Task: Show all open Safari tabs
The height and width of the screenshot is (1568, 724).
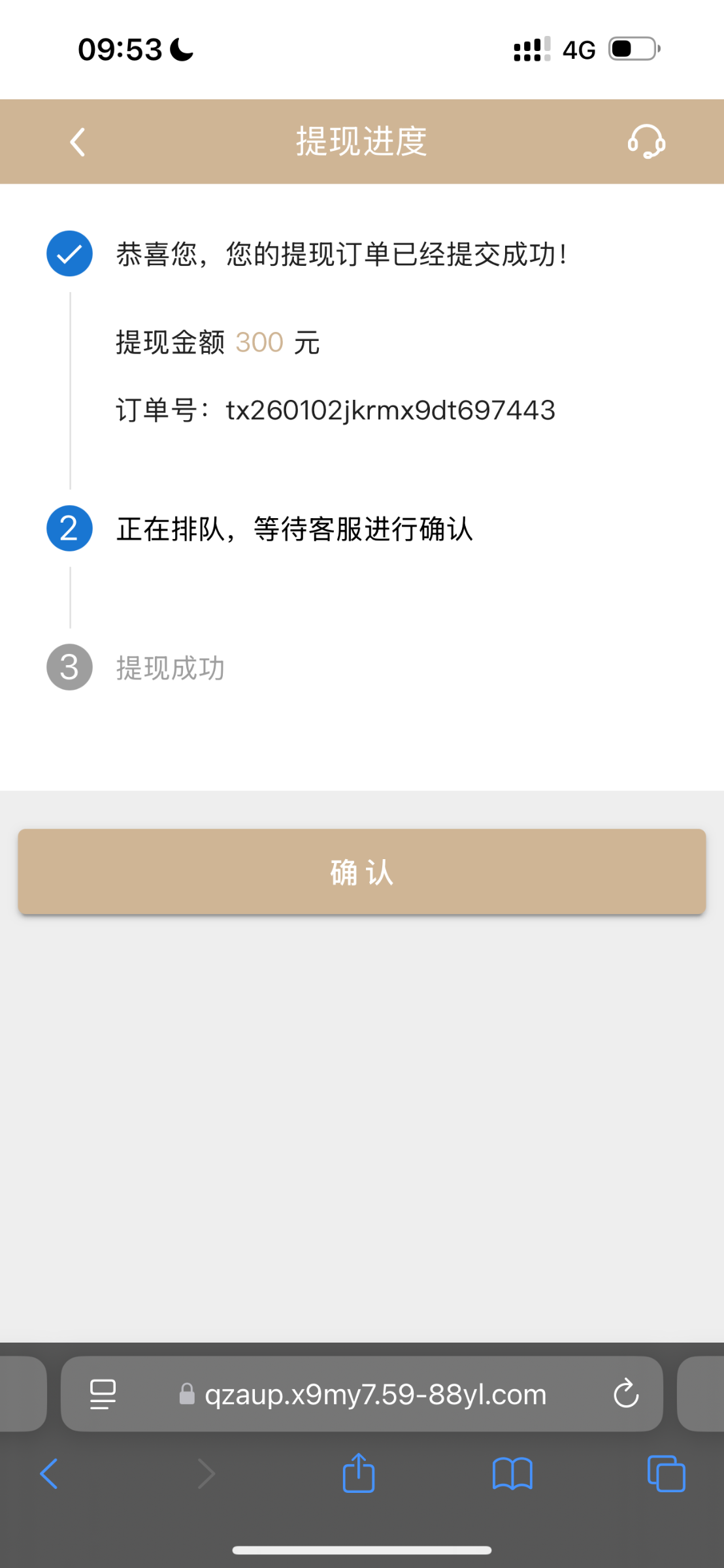Action: [x=666, y=1474]
